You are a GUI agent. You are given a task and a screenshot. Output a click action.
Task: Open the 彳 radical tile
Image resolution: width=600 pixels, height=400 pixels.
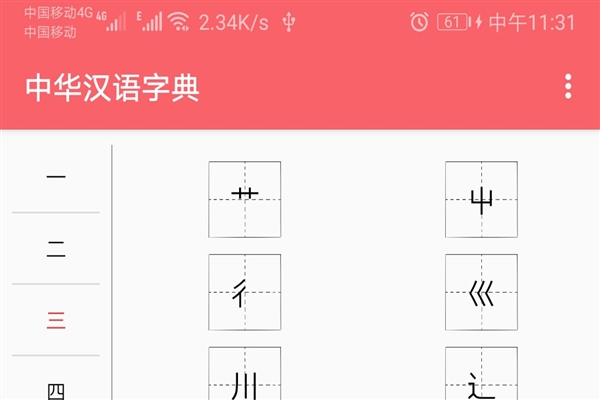click(x=244, y=292)
